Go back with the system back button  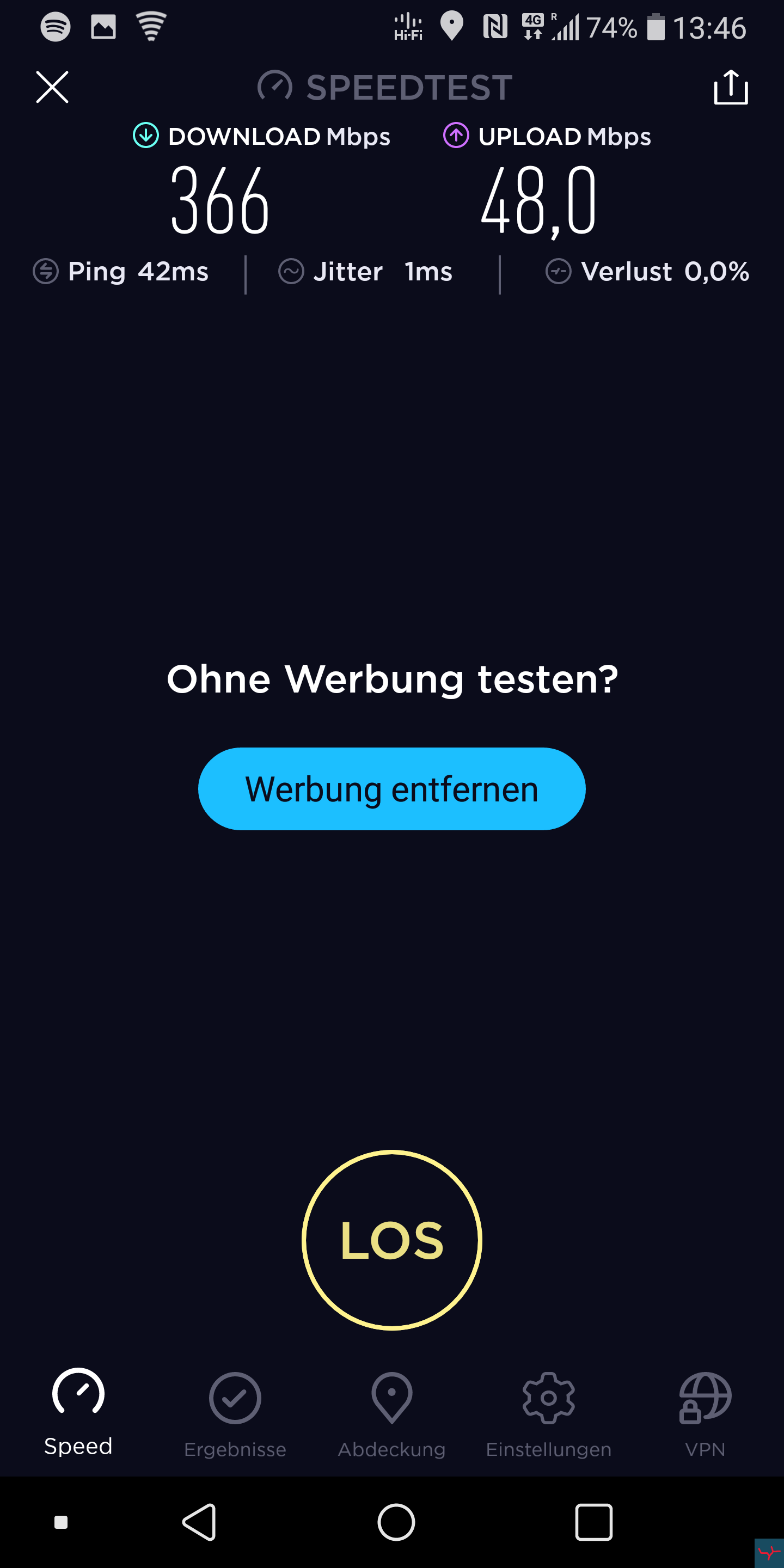click(200, 1522)
